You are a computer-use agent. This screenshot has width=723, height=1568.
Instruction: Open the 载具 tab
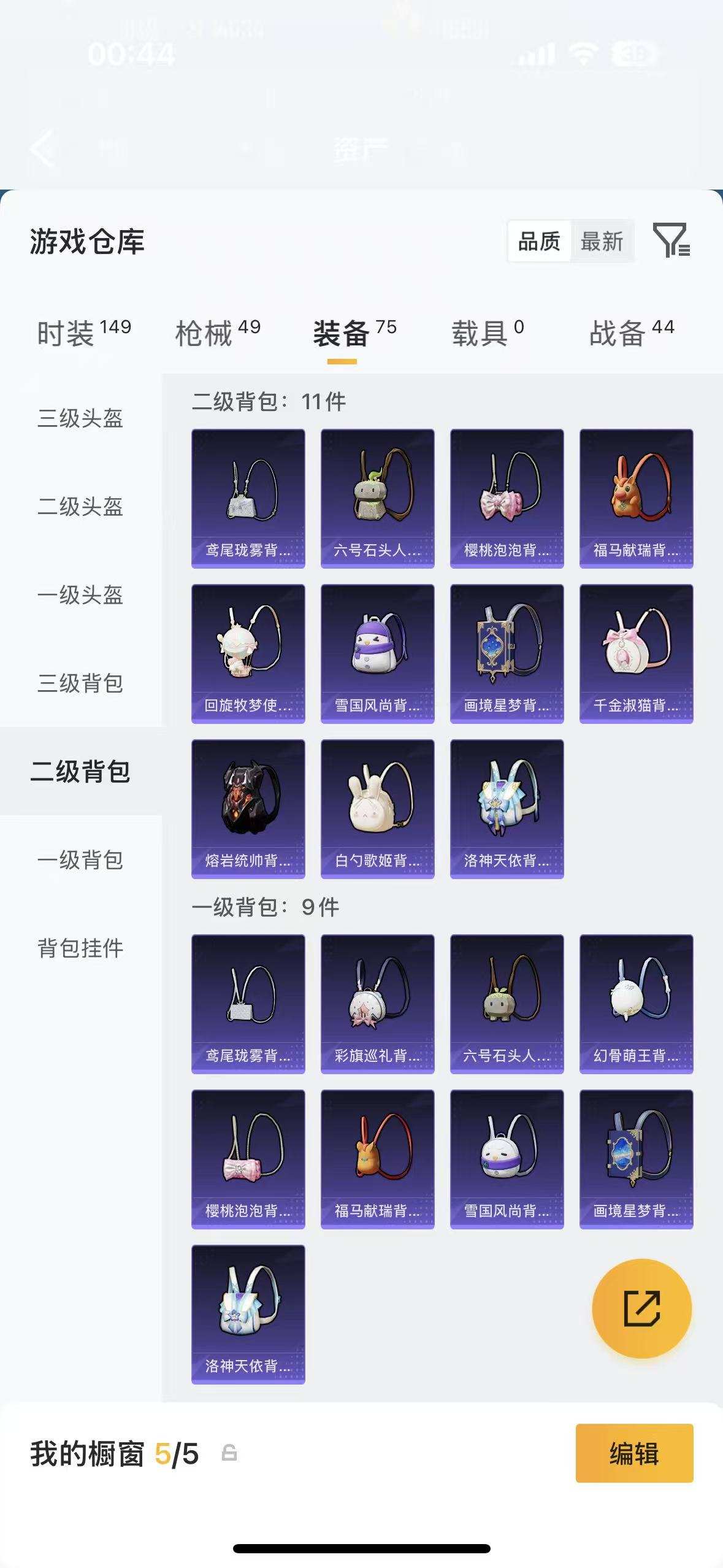pos(488,333)
